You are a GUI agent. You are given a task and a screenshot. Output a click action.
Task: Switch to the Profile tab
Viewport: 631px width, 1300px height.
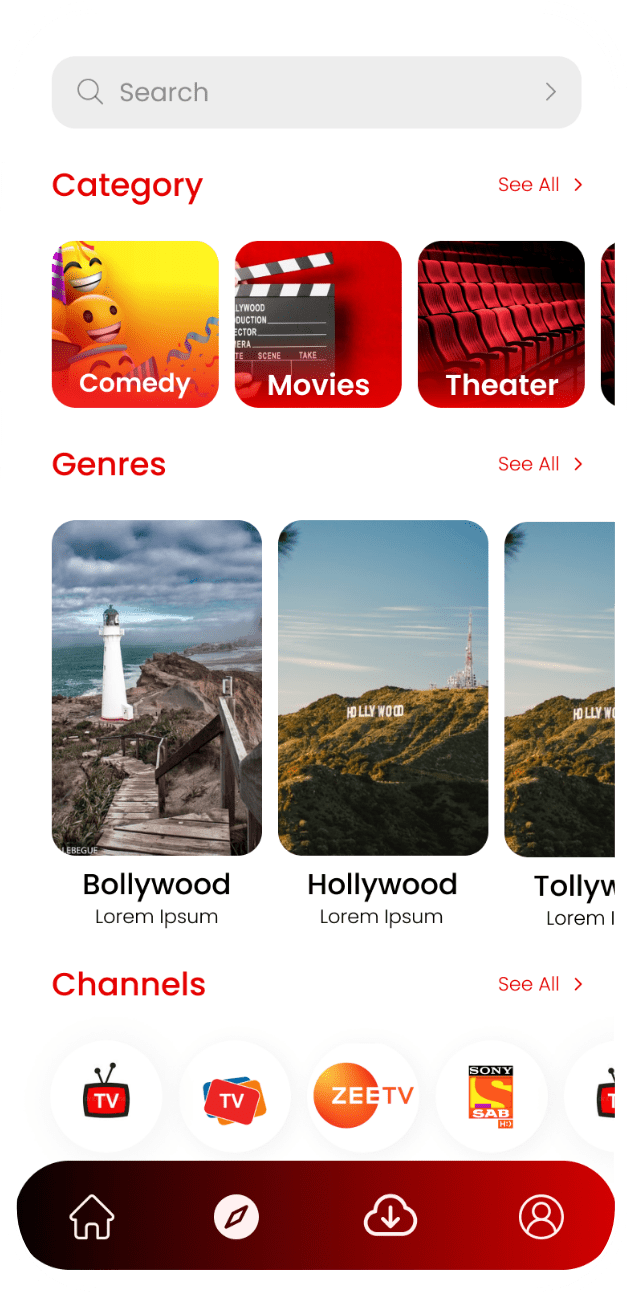click(x=541, y=1217)
